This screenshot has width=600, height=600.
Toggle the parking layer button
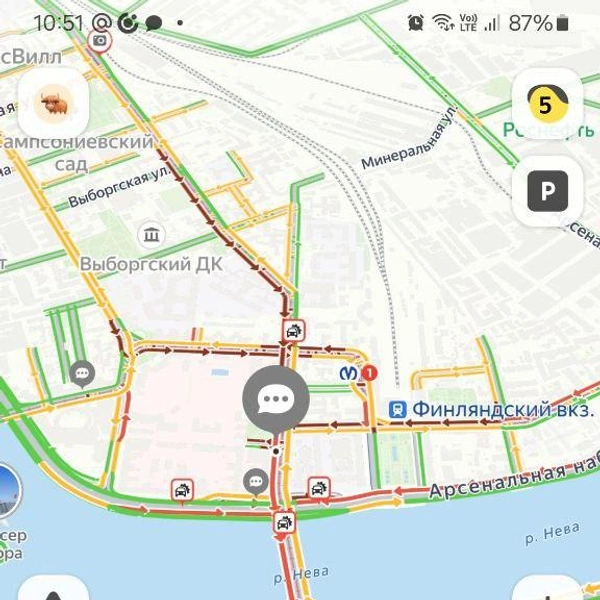point(547,191)
